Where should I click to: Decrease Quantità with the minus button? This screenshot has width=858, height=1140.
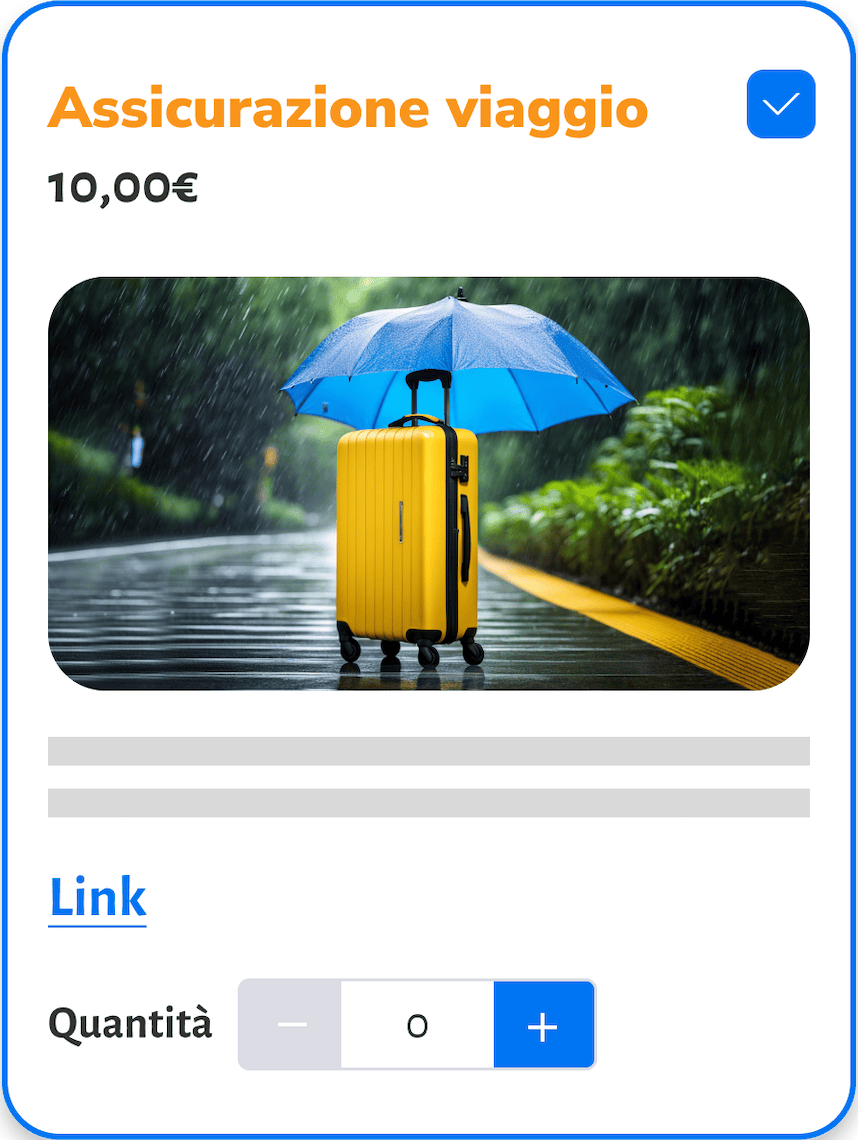click(291, 1025)
